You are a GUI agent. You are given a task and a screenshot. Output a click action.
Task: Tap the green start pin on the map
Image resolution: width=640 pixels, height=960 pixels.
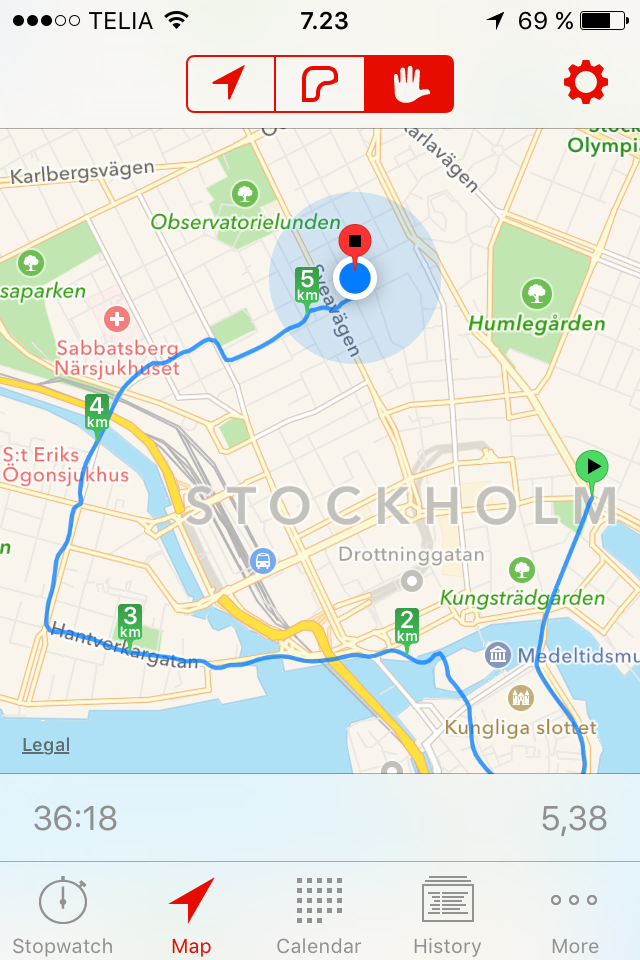pos(591,467)
